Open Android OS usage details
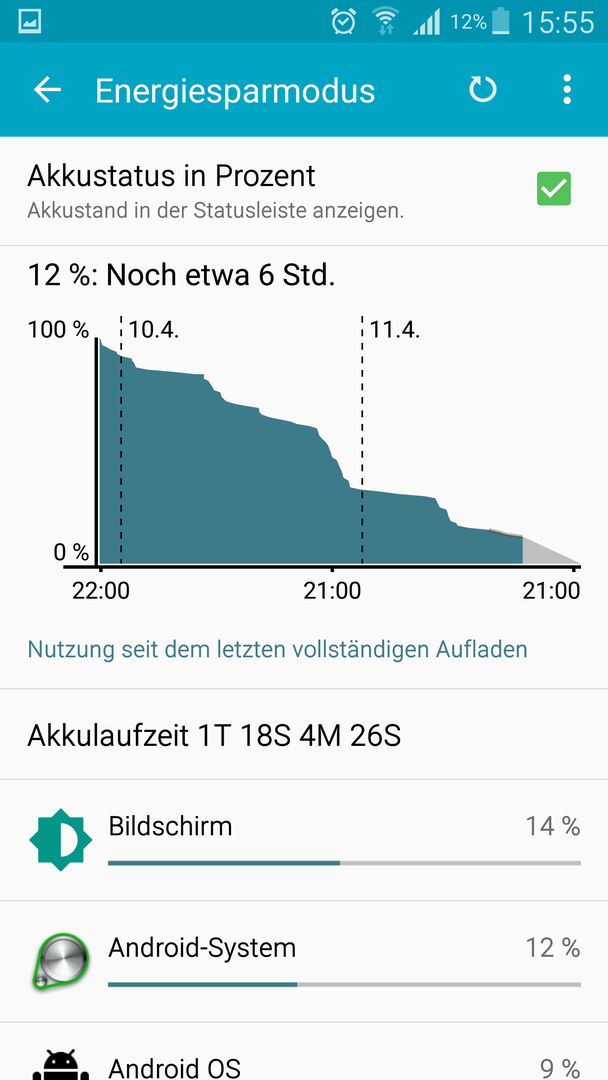 304,1052
